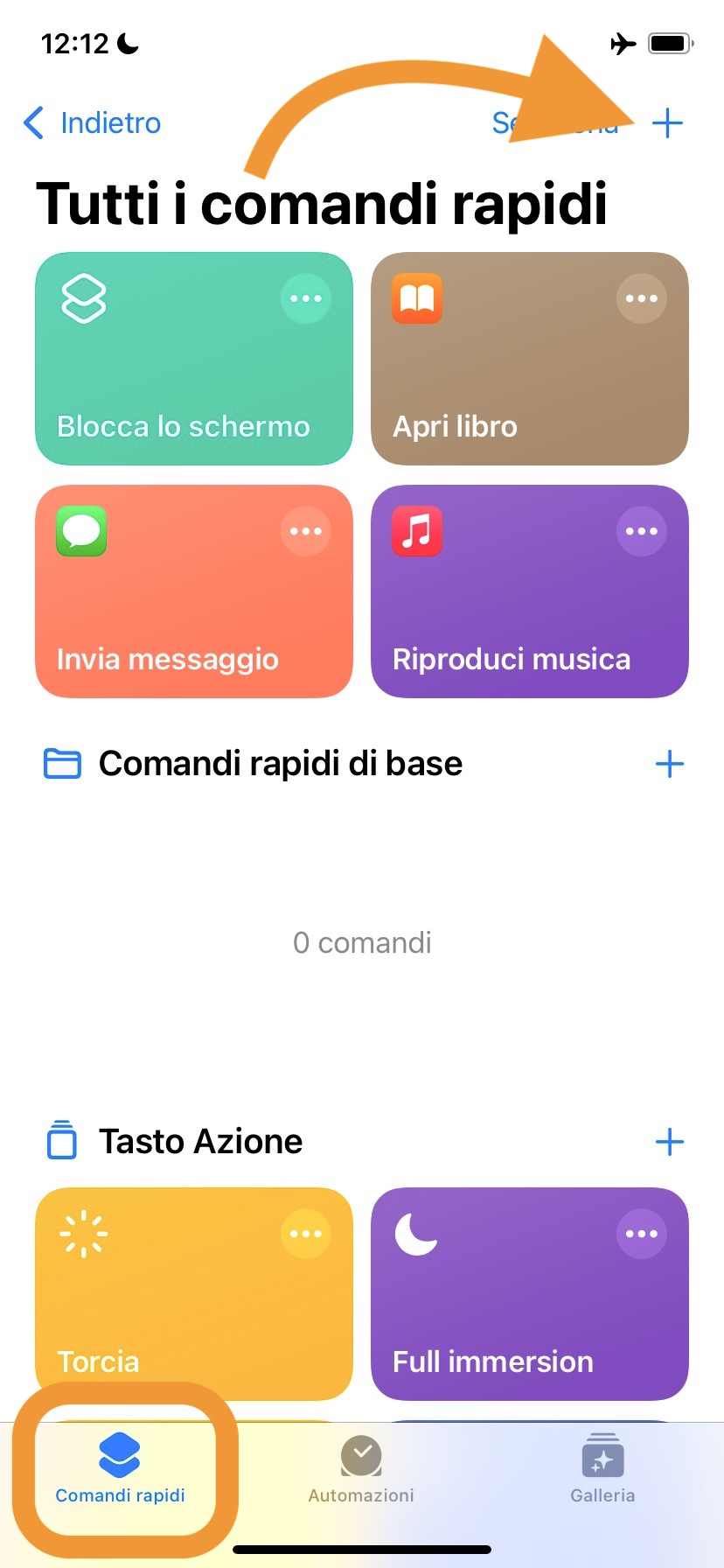The width and height of the screenshot is (724, 1568).
Task: Add a shortcut to Tasto Azione folder
Action: 669,1142
